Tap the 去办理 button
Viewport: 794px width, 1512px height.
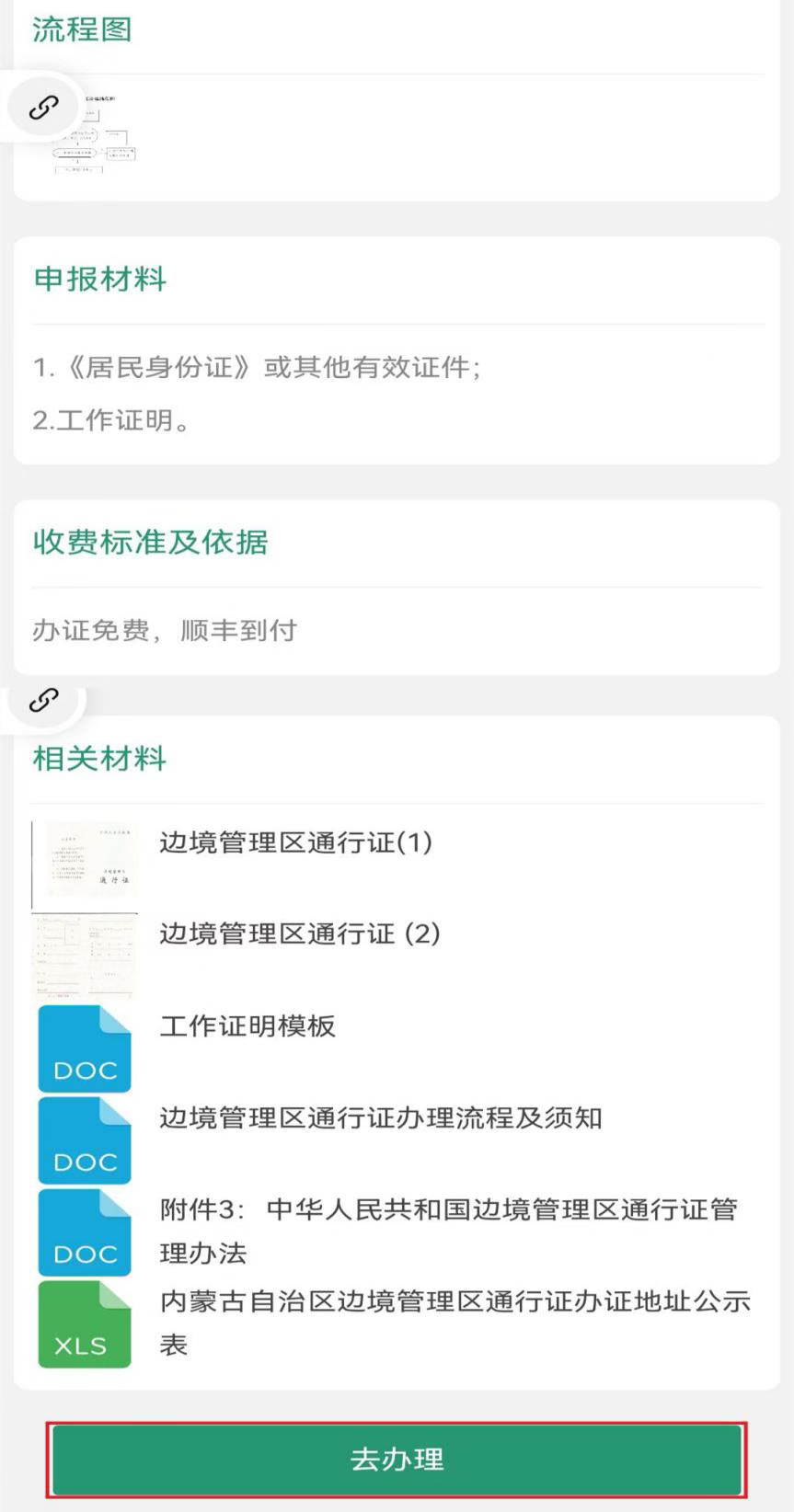click(397, 1459)
